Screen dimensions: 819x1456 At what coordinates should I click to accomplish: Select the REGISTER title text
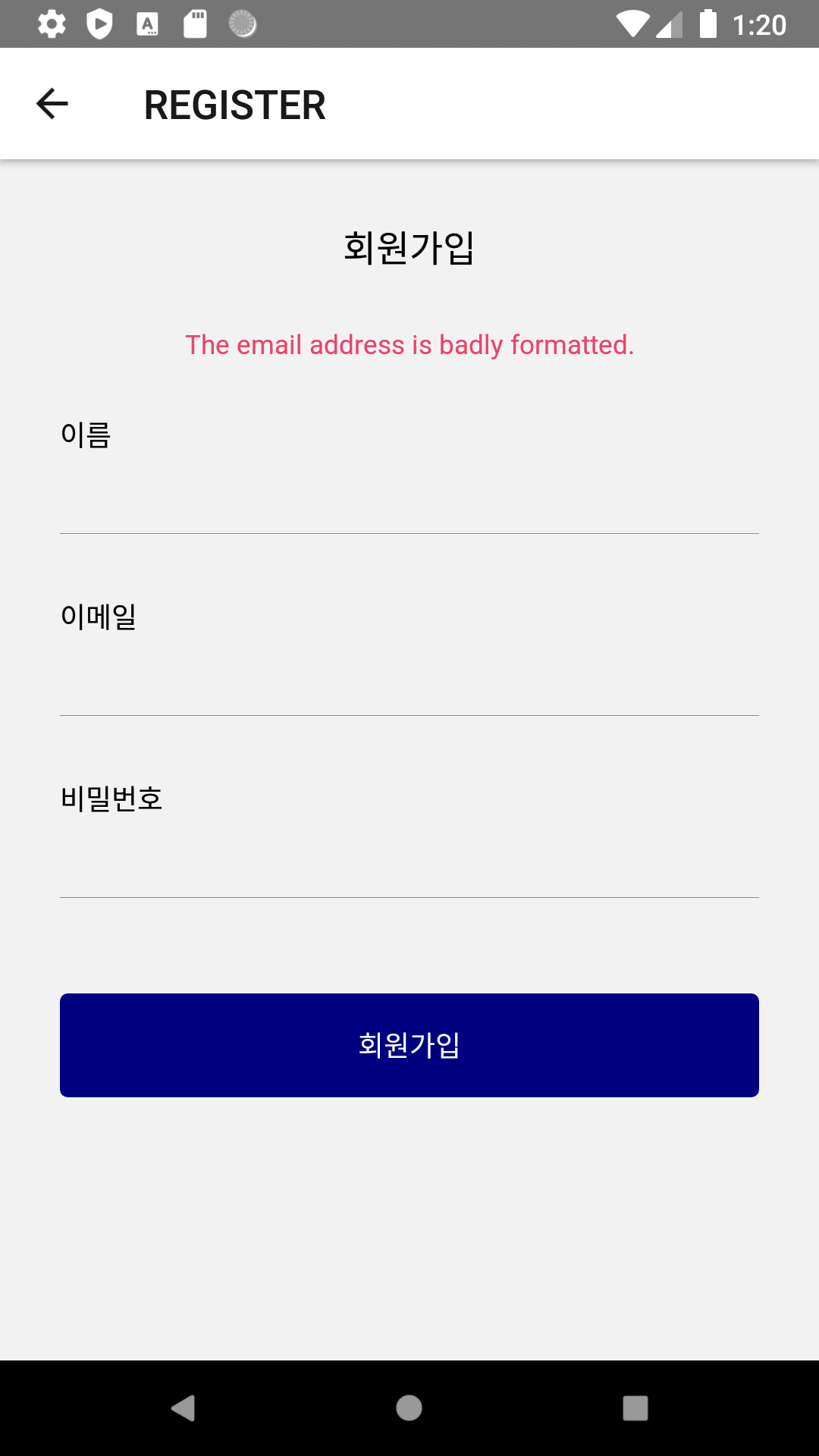(235, 104)
